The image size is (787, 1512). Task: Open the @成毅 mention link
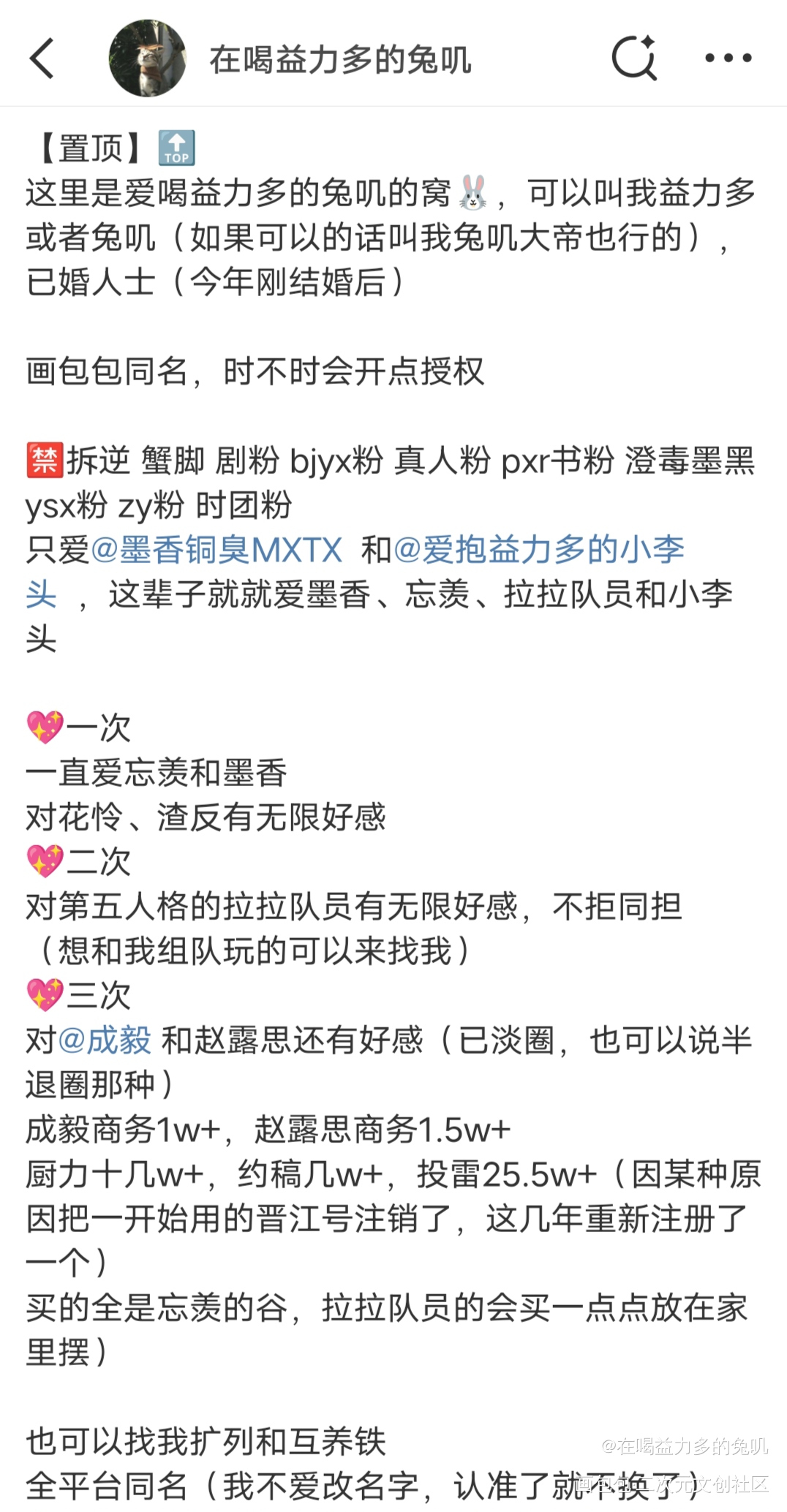coord(105,1040)
